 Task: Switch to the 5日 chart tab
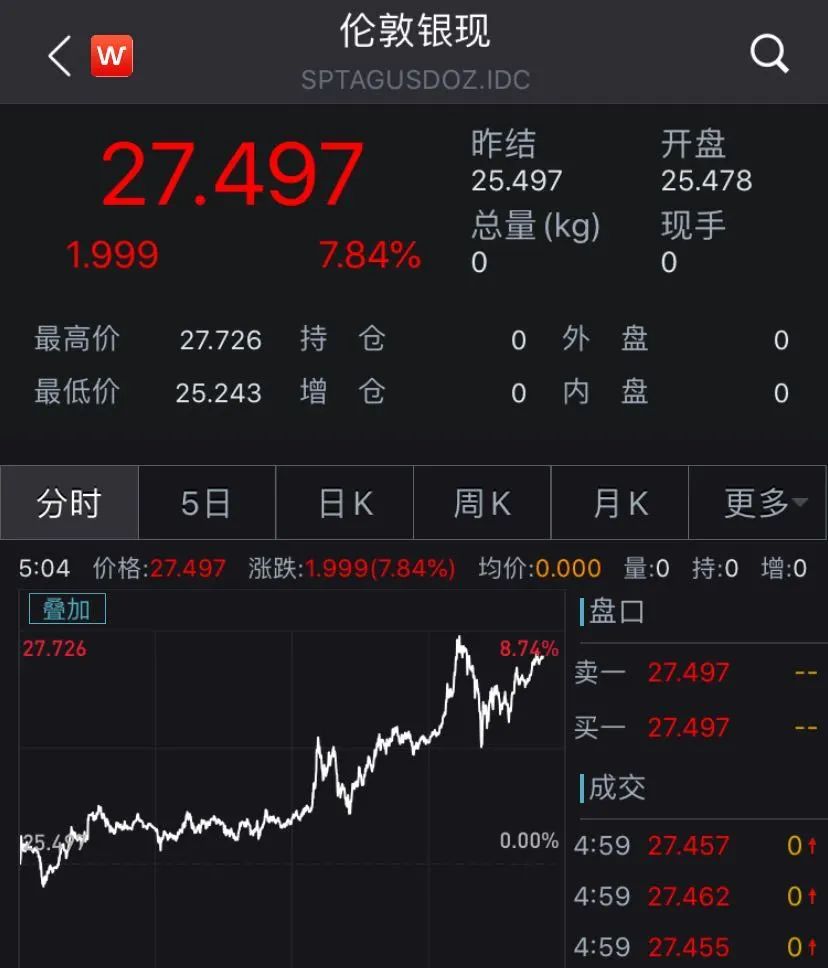click(x=207, y=503)
